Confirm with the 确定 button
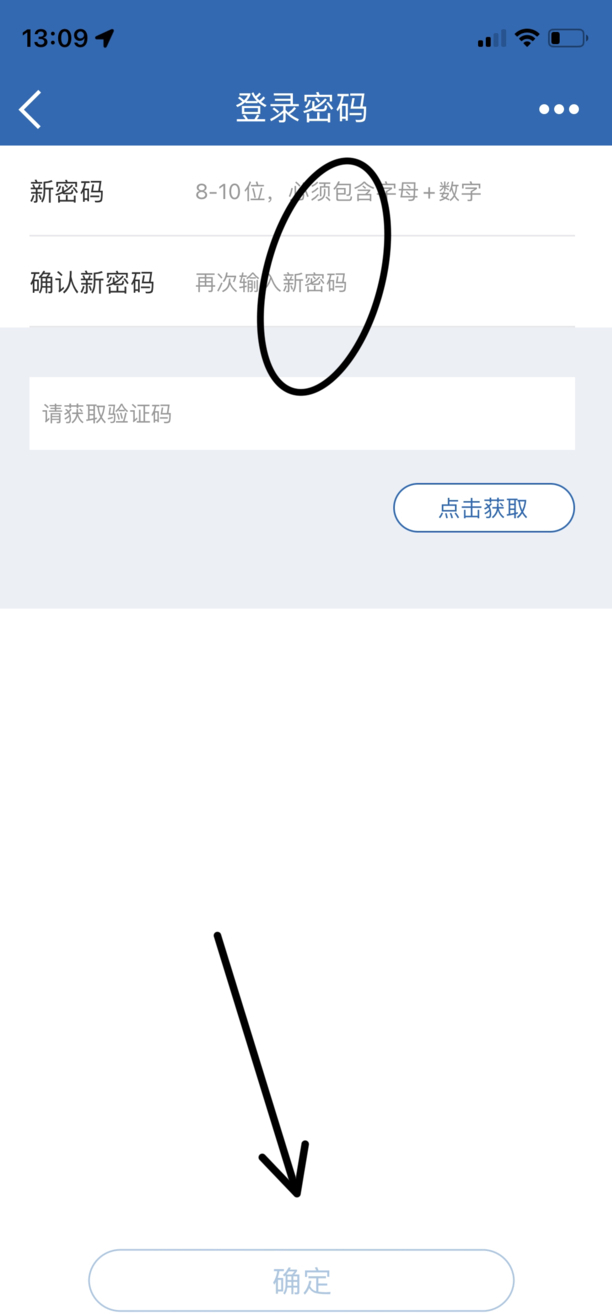 click(x=301, y=1280)
